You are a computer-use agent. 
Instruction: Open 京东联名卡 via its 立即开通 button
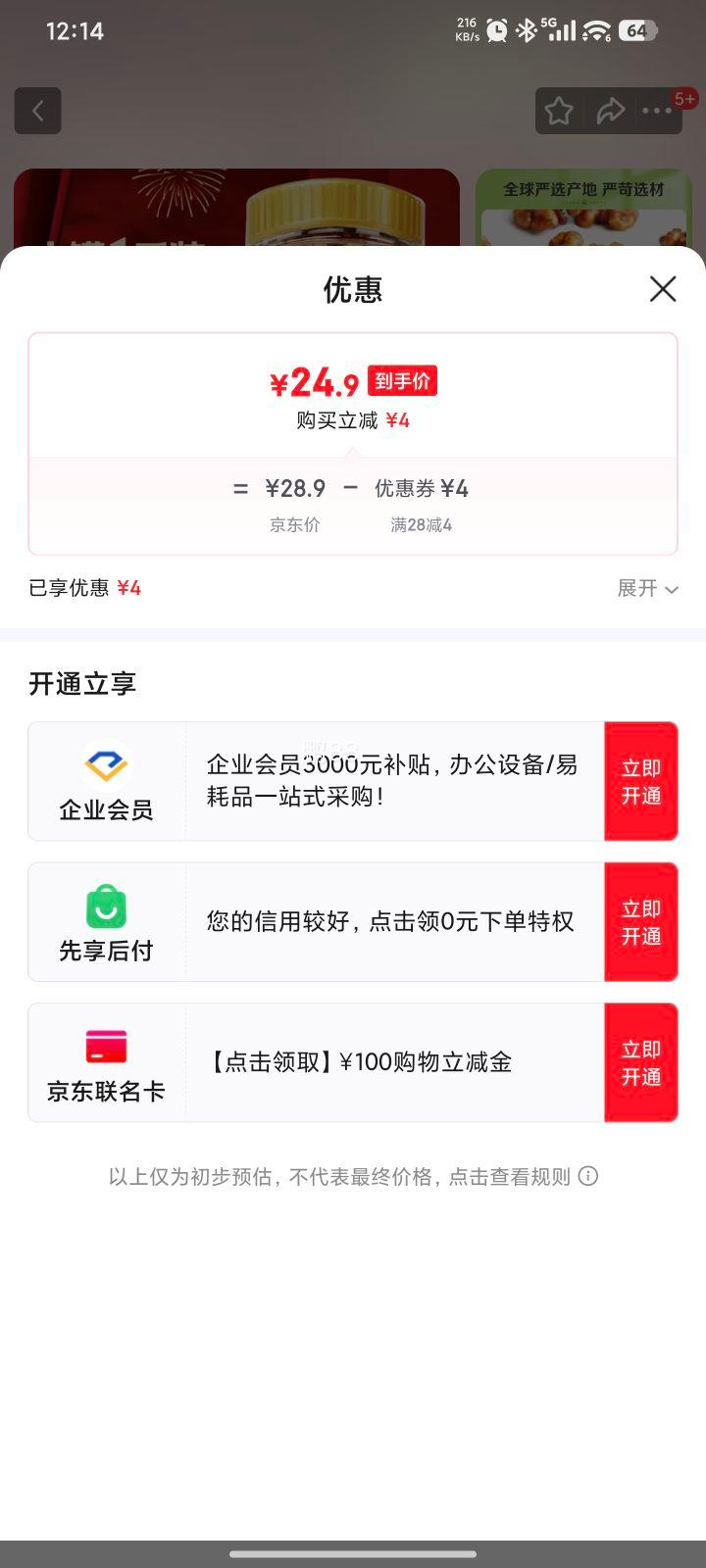(641, 1062)
